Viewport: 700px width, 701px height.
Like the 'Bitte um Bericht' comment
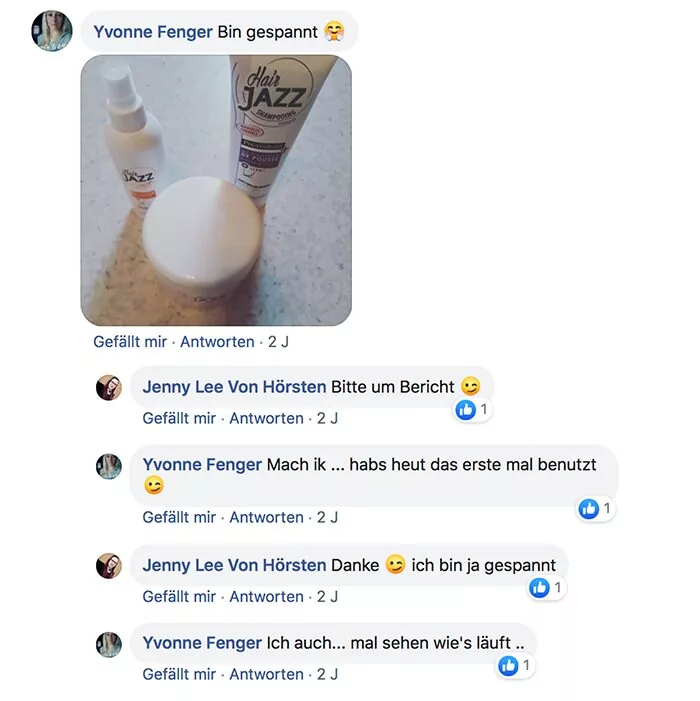[x=179, y=418]
